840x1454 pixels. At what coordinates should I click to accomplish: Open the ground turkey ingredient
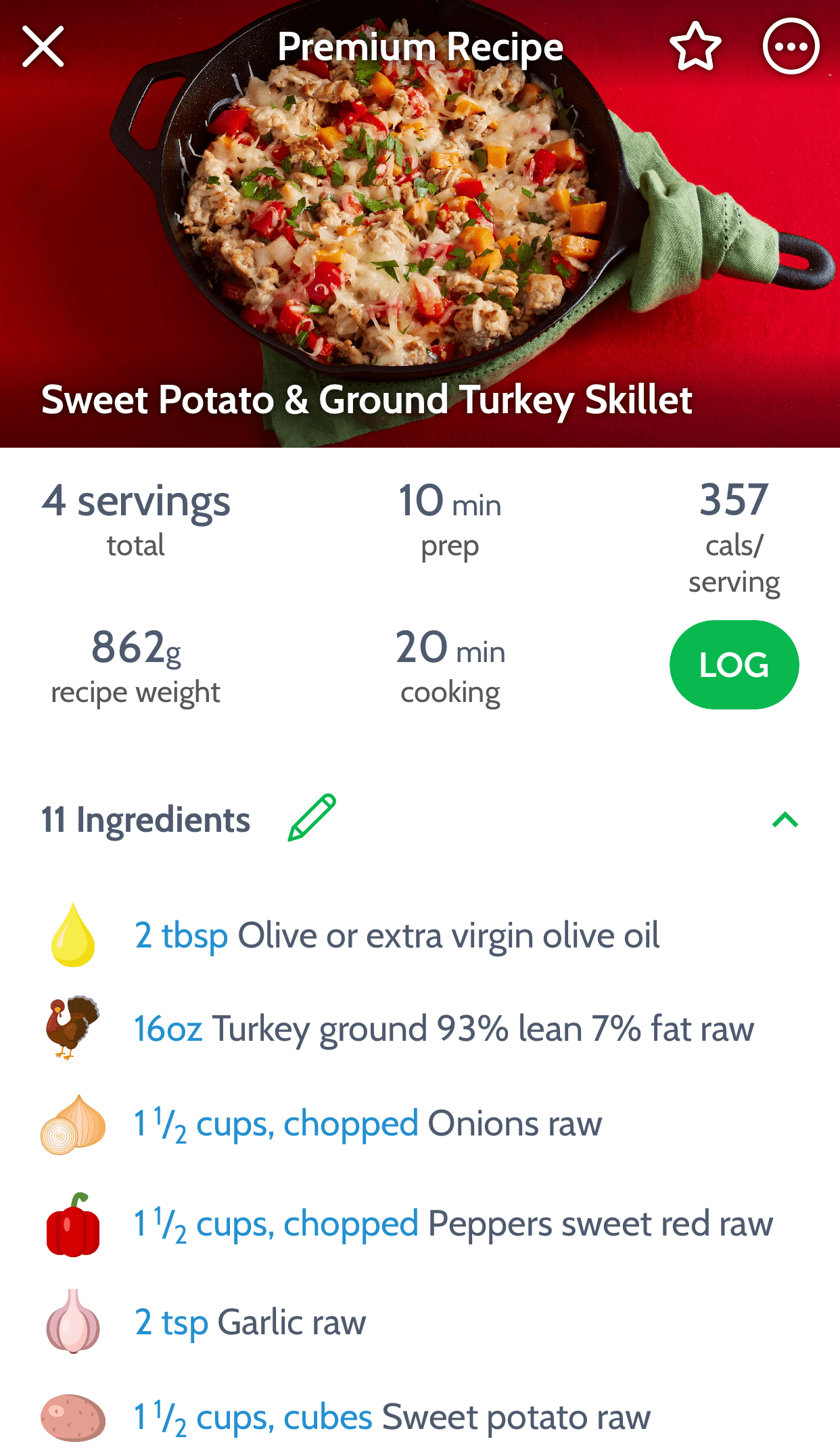pos(443,1029)
